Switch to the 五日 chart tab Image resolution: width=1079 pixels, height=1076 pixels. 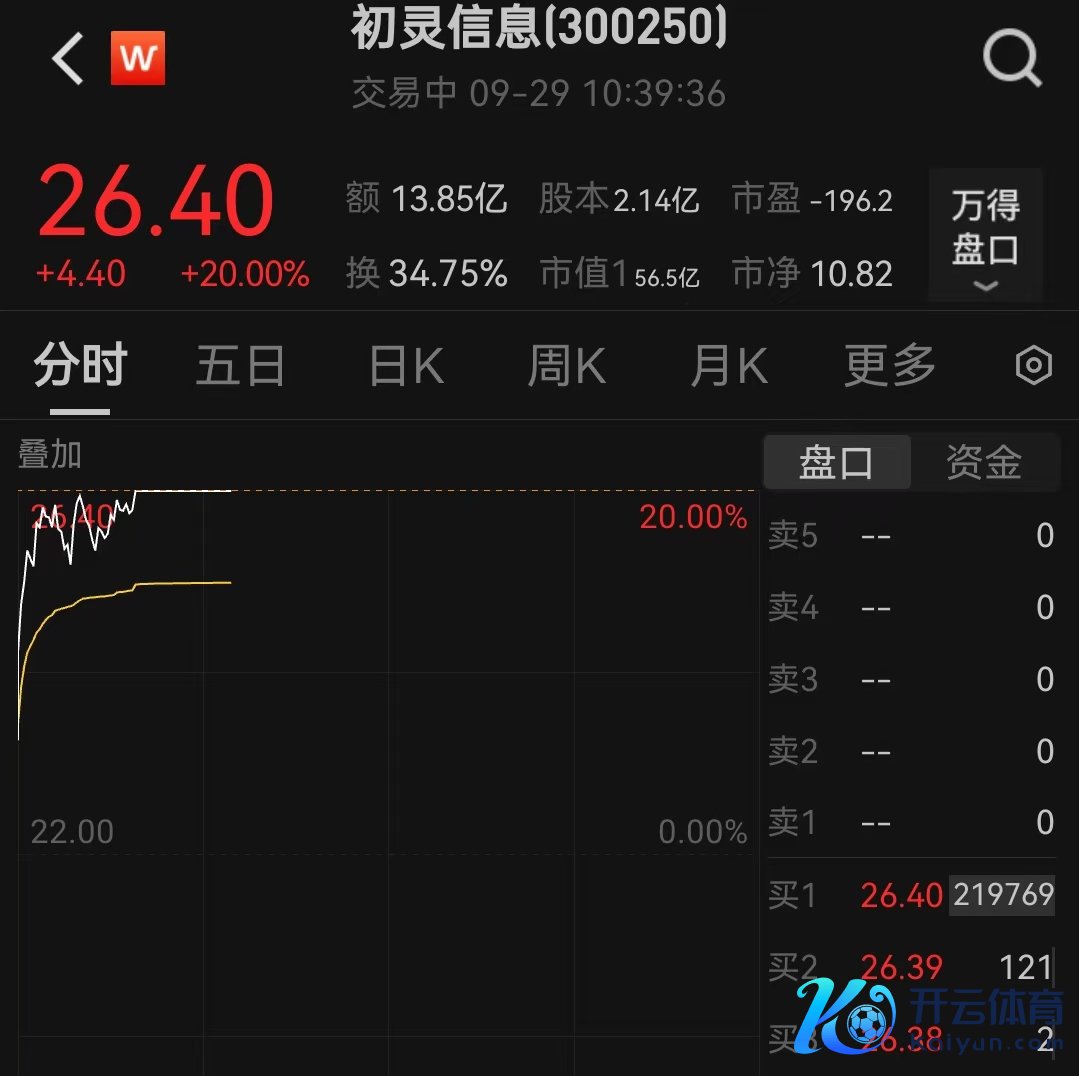coord(240,366)
